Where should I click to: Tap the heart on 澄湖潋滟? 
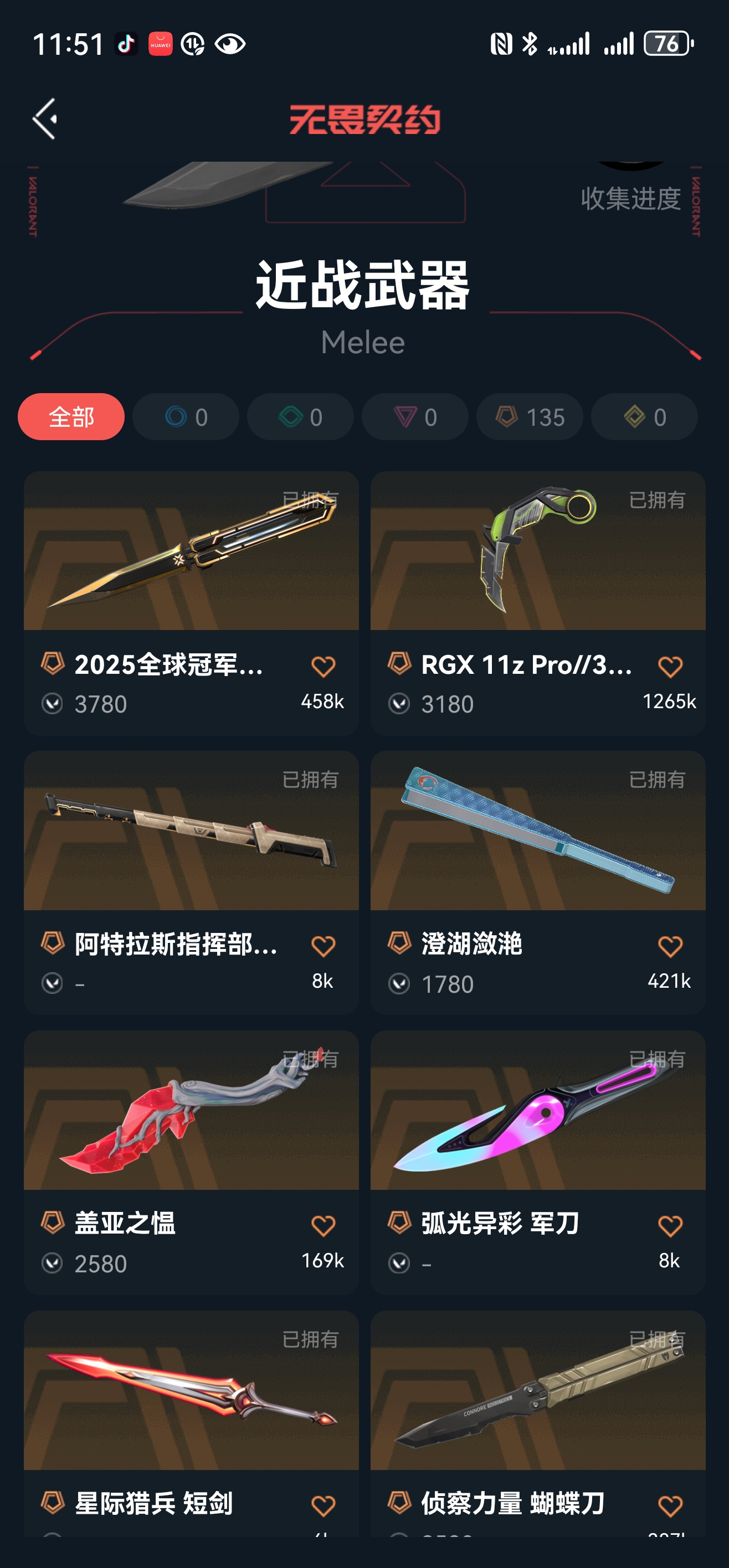670,947
